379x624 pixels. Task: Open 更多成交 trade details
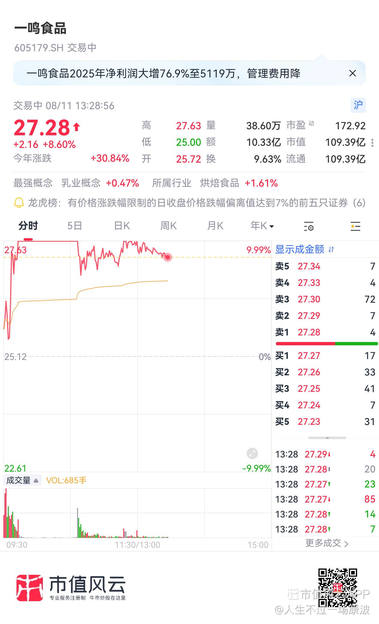click(x=326, y=543)
